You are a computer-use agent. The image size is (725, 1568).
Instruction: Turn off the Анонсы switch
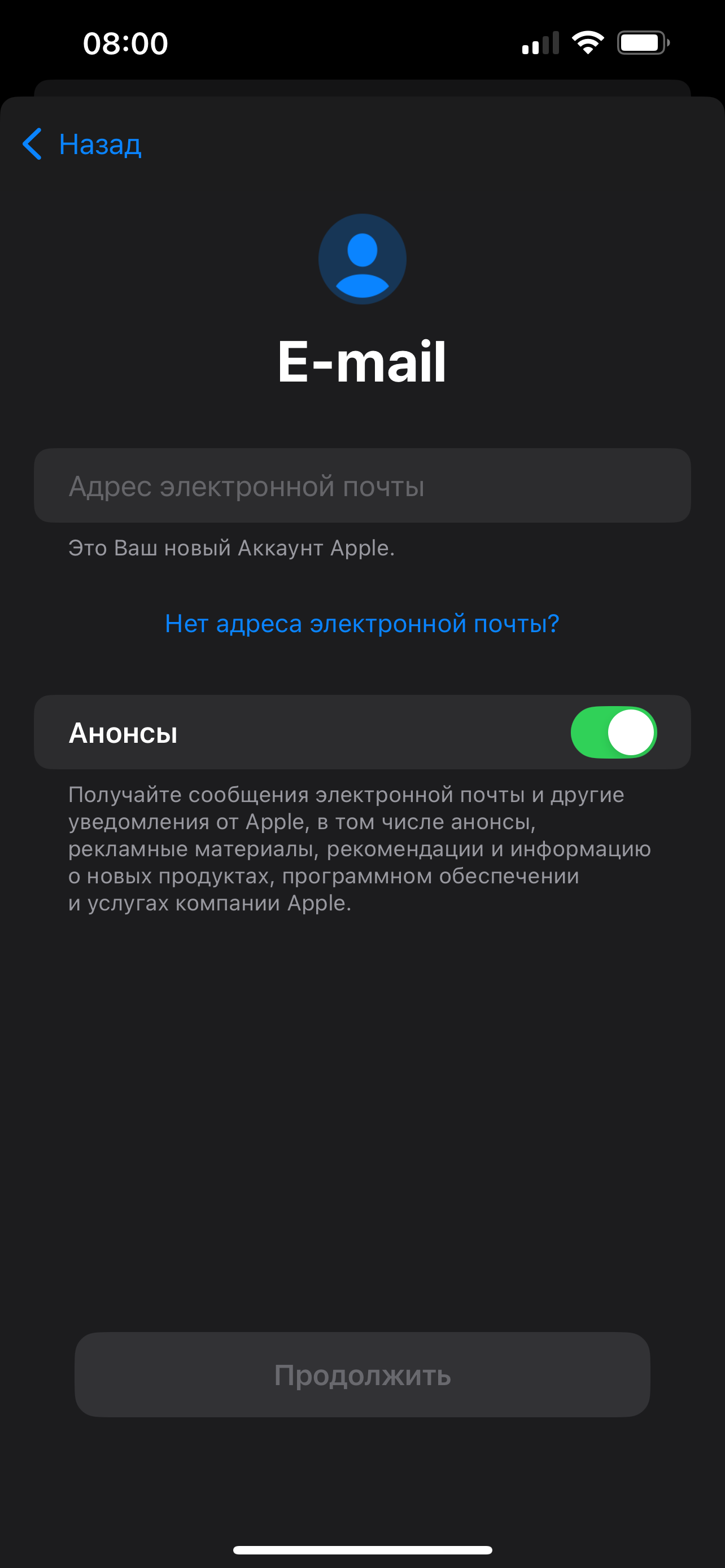pos(613,732)
